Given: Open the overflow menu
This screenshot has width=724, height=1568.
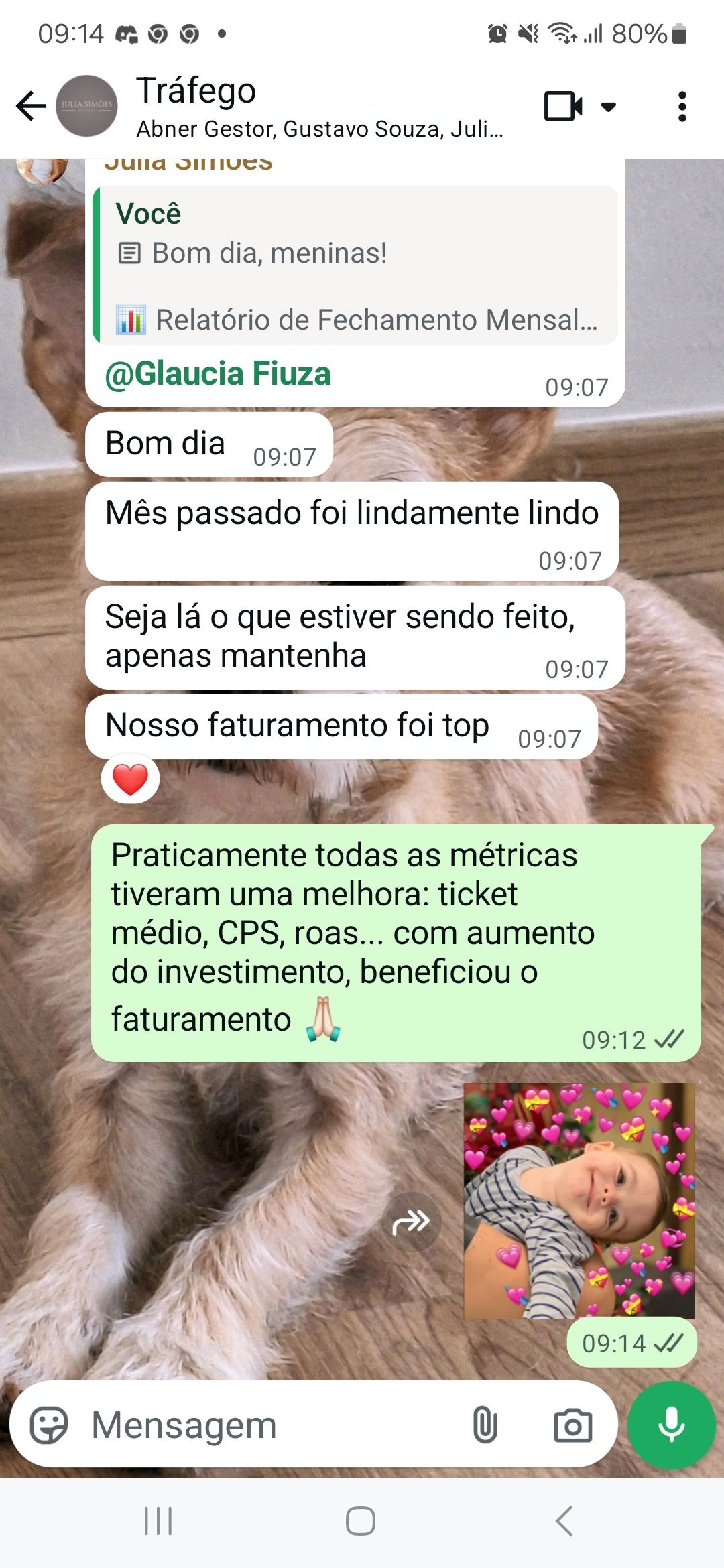Looking at the screenshot, I should pos(682,107).
